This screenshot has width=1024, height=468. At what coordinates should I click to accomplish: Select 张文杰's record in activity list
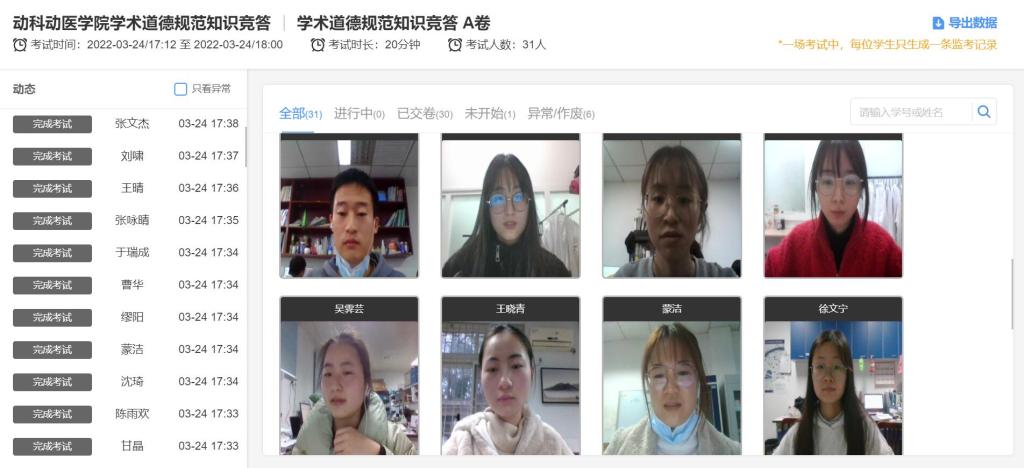pyautogui.click(x=132, y=124)
